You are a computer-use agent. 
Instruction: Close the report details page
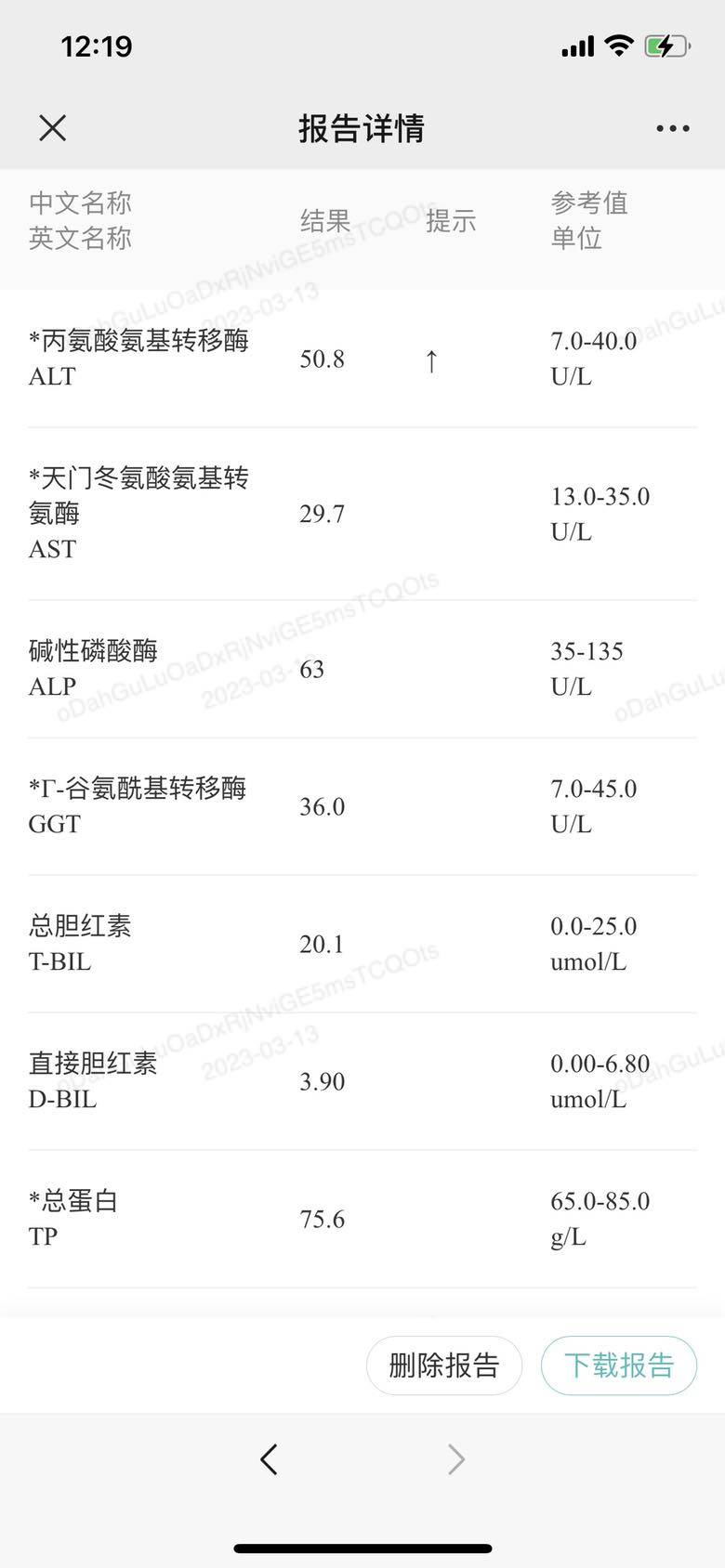pyautogui.click(x=53, y=128)
